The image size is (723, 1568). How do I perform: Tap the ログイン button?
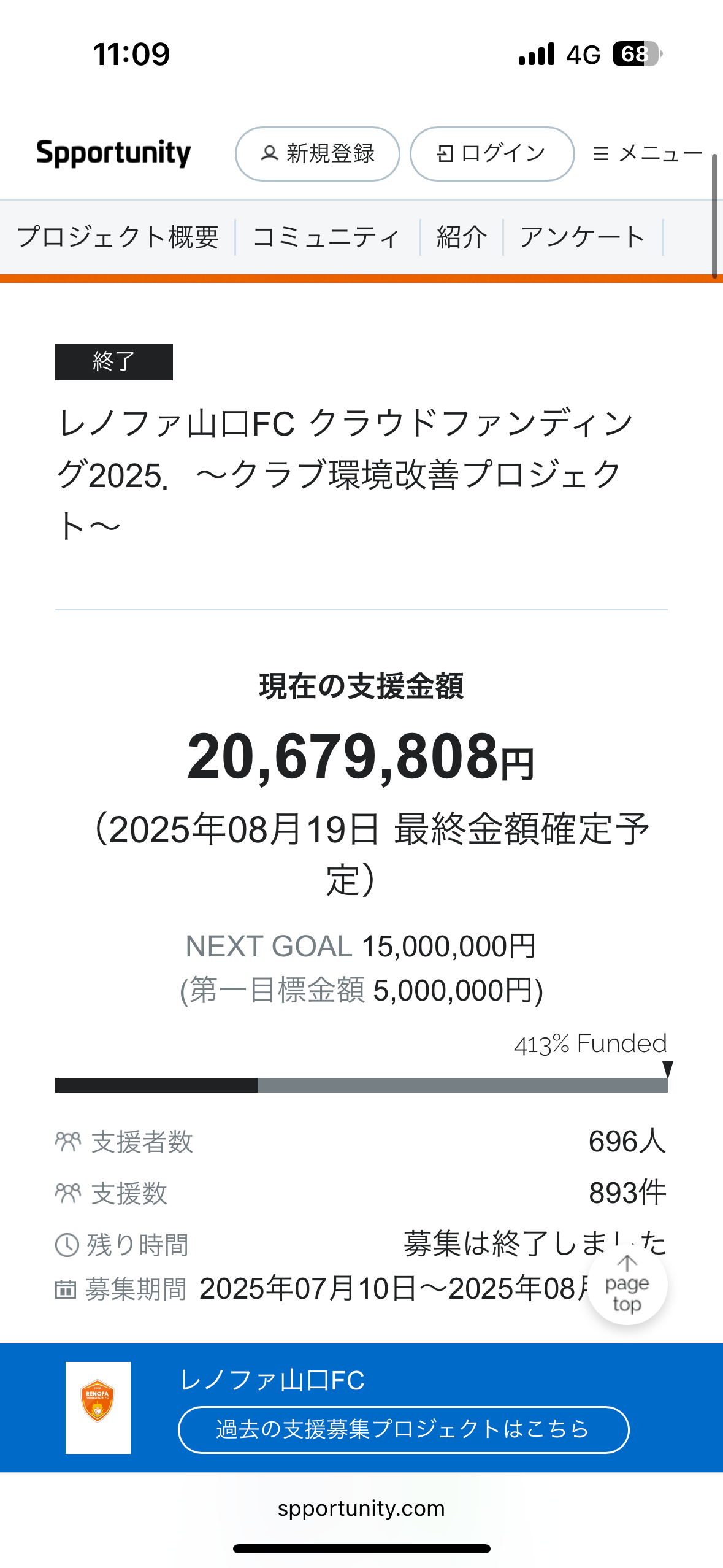click(492, 154)
